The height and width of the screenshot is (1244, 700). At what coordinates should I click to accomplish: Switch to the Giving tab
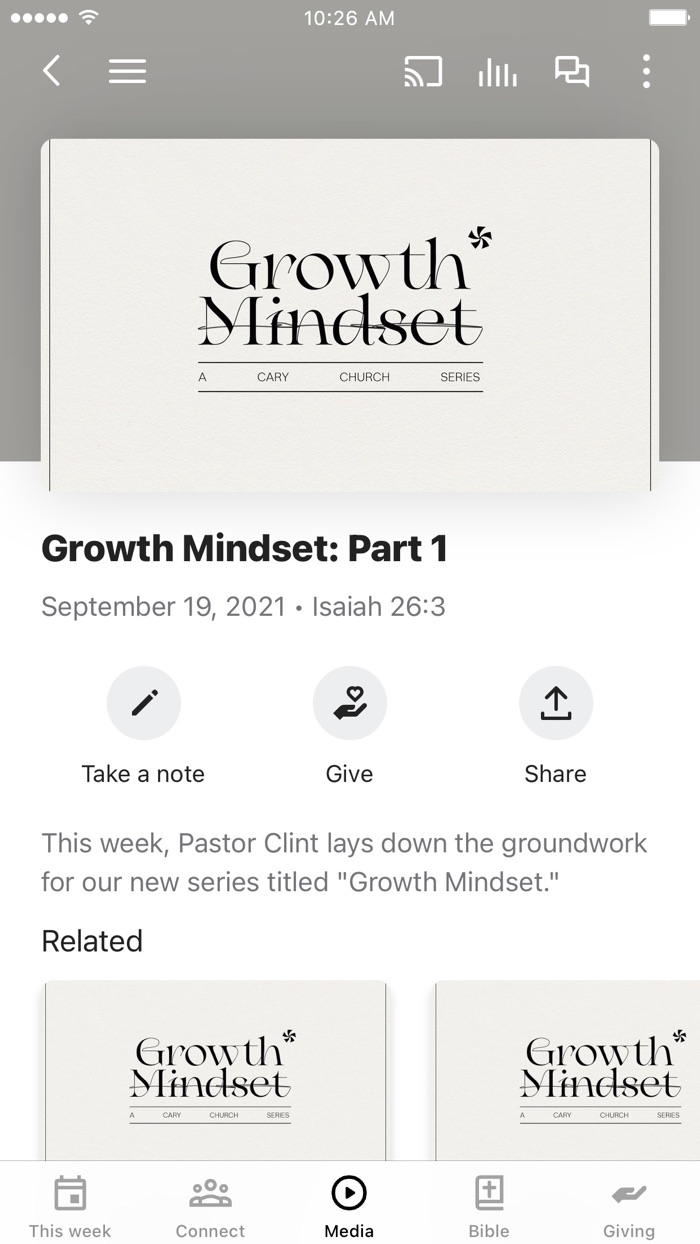(x=629, y=1206)
